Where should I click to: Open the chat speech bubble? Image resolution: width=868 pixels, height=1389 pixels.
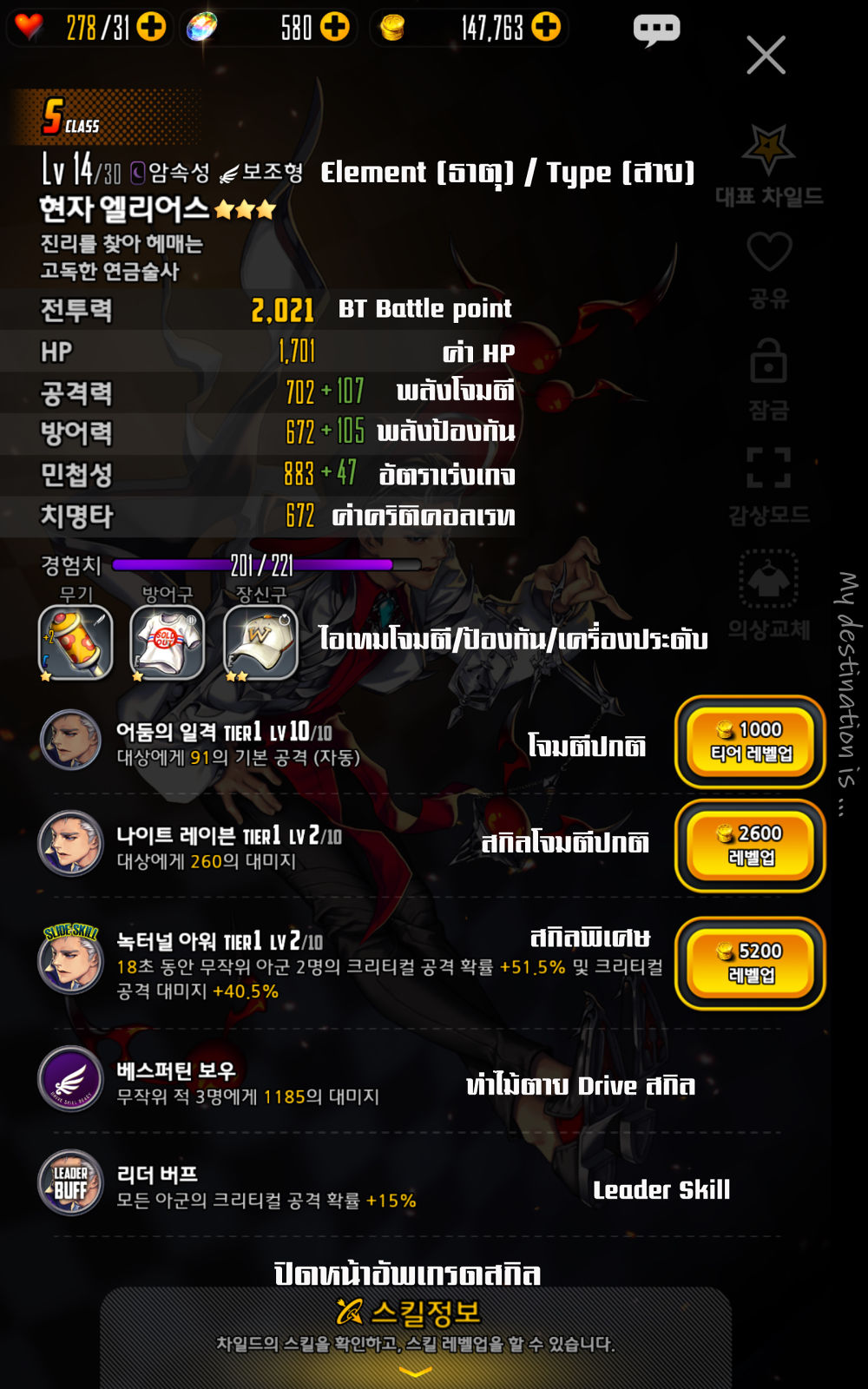[656, 30]
